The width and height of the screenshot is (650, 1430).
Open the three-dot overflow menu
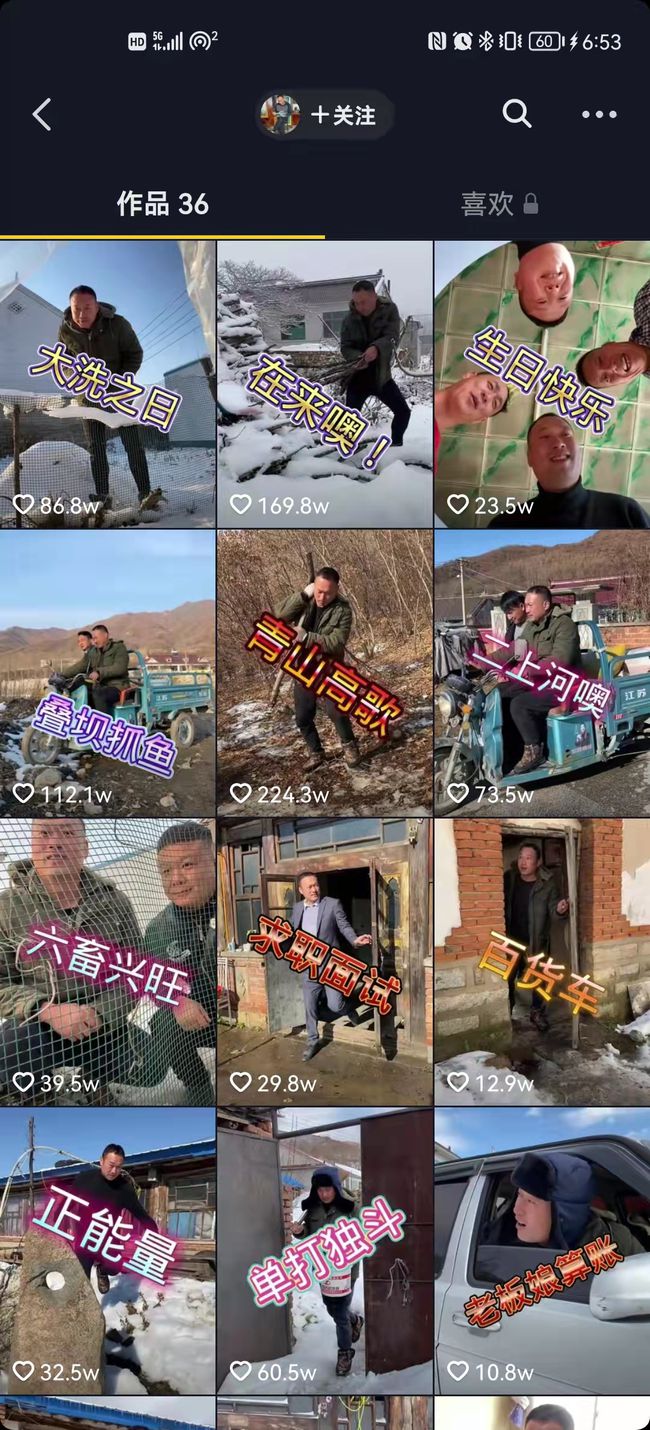[599, 115]
